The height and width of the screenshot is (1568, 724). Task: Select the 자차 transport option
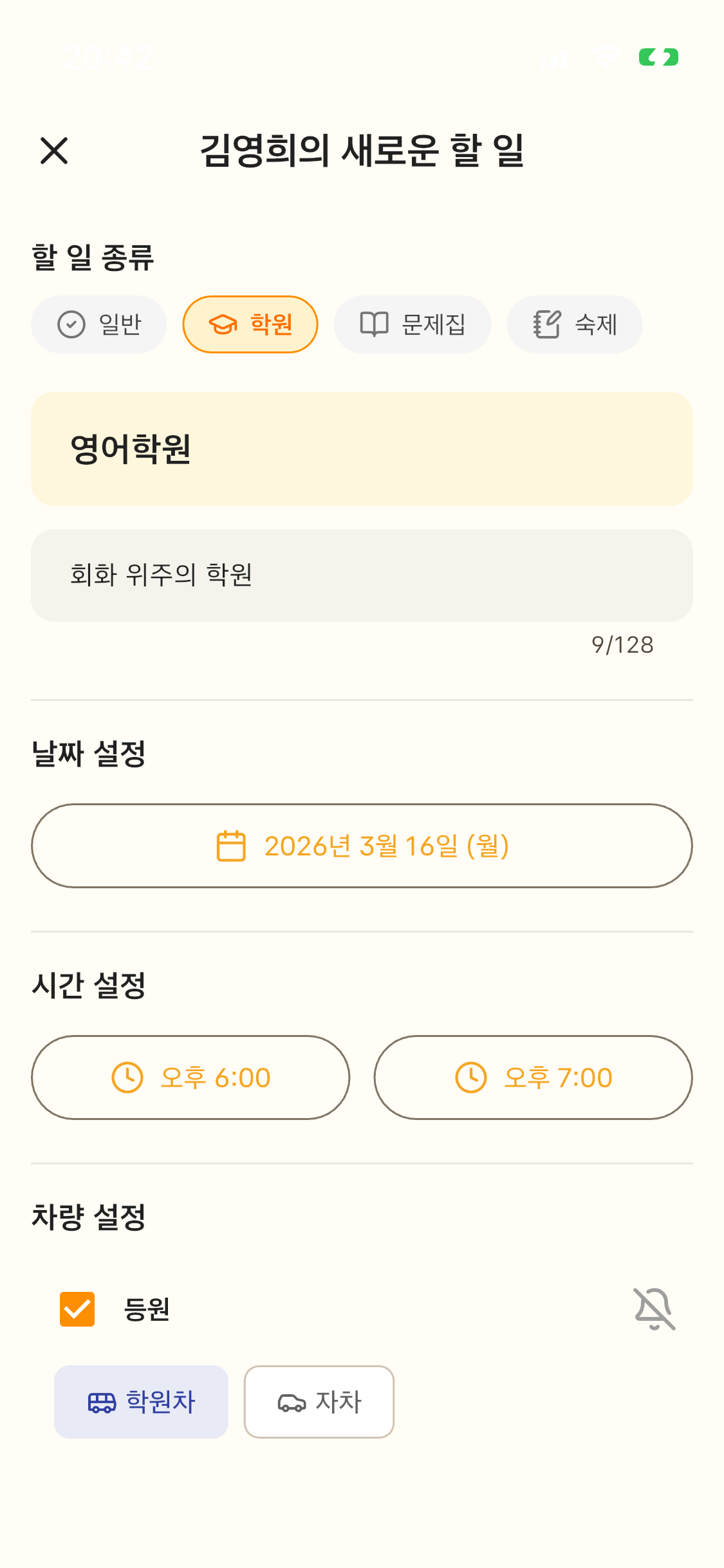319,1401
